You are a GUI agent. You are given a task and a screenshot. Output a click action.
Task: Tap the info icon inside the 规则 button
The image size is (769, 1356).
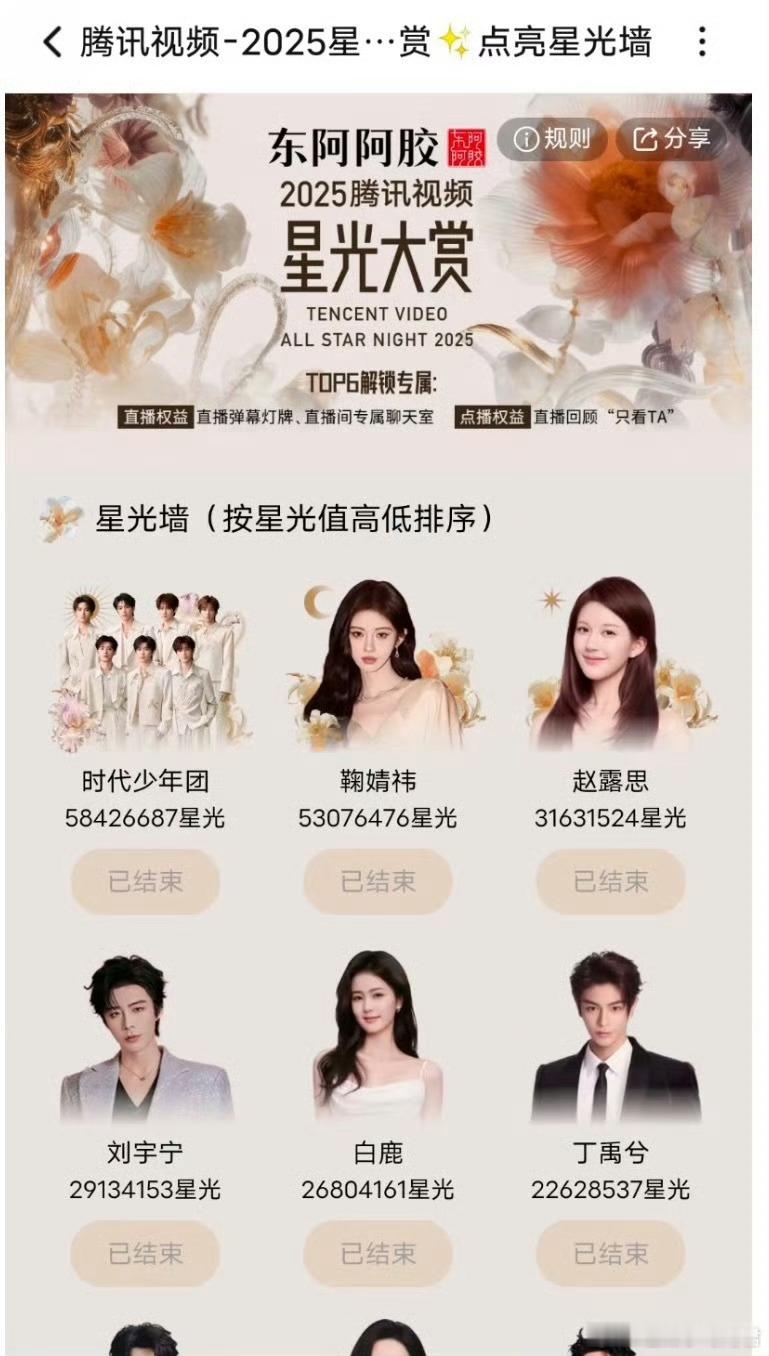525,141
